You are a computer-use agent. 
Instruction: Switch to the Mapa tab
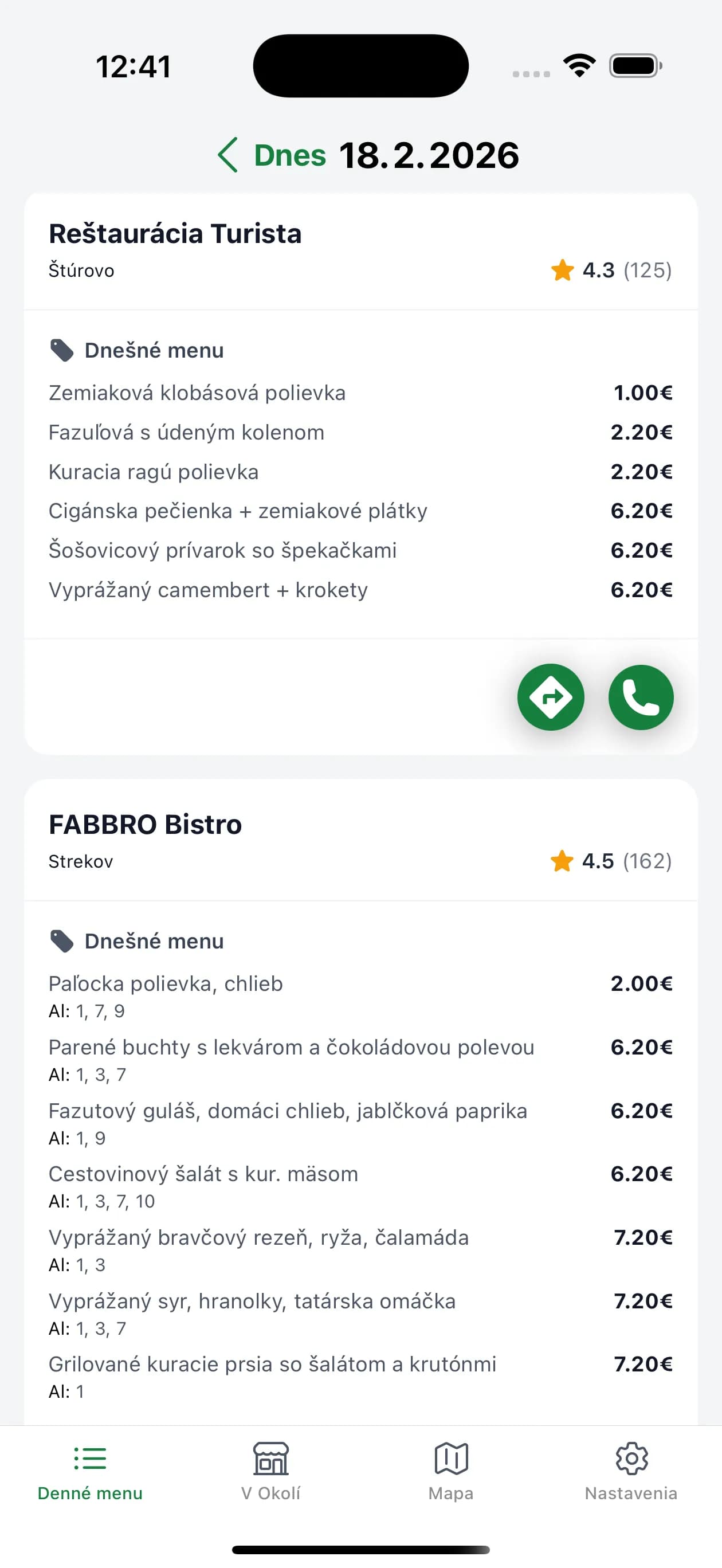[x=450, y=1473]
